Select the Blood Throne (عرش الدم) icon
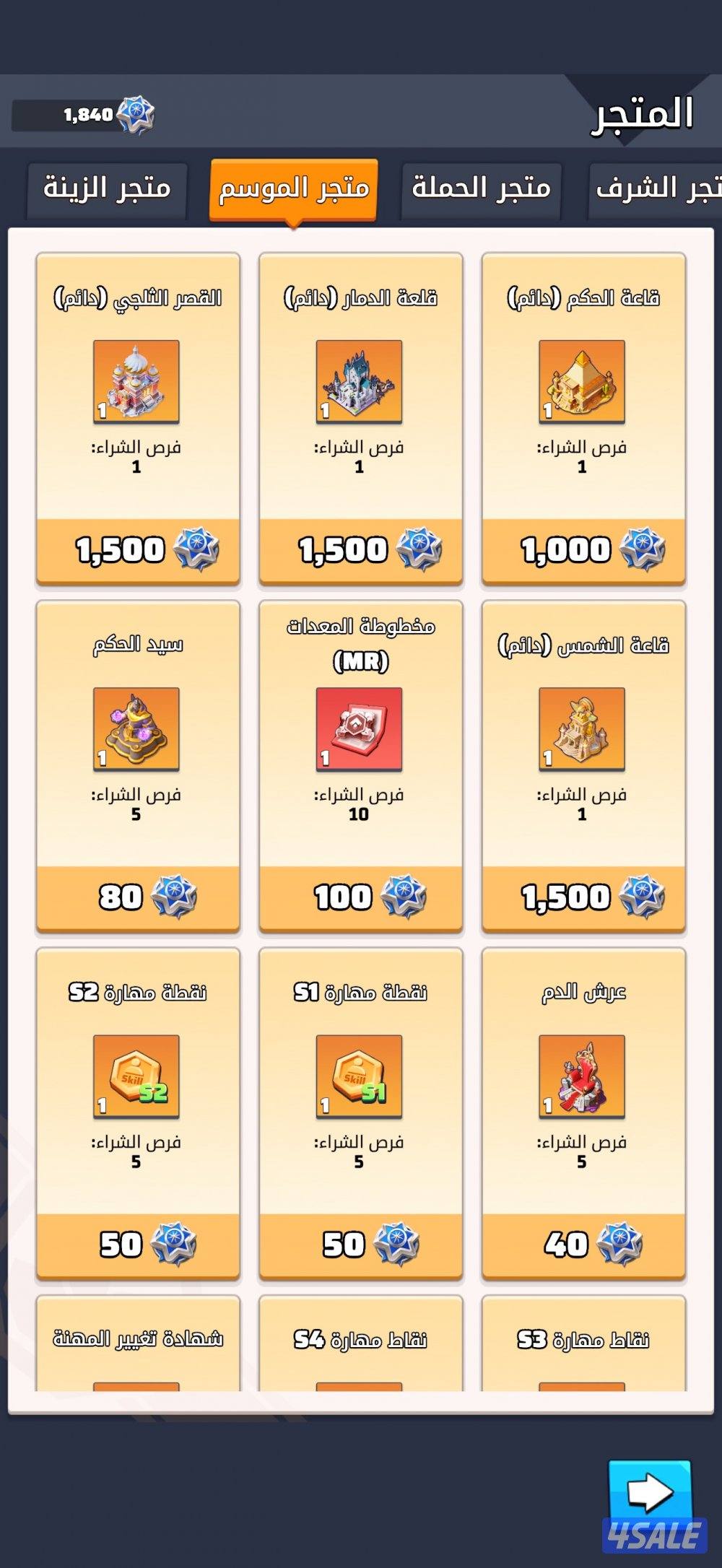Viewport: 722px width, 1568px height. pyautogui.click(x=581, y=1077)
